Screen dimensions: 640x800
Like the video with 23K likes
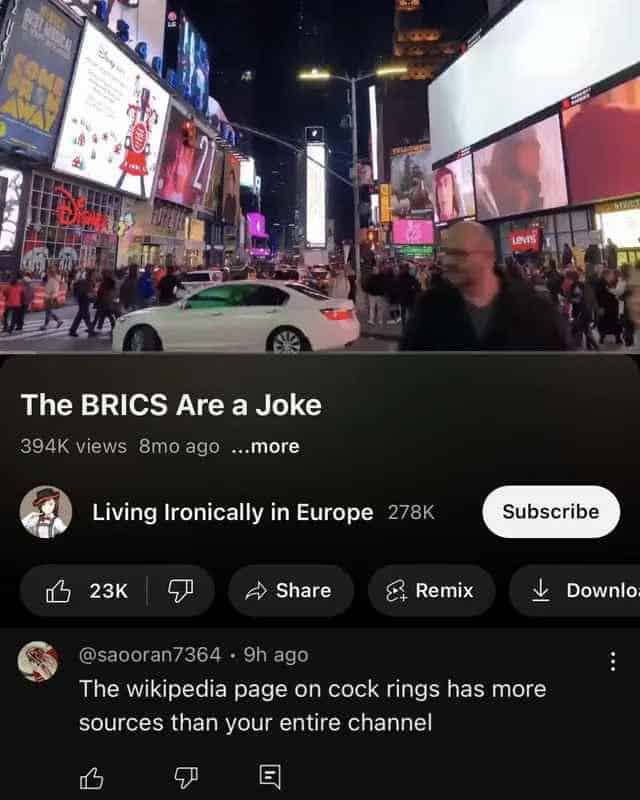tap(88, 591)
